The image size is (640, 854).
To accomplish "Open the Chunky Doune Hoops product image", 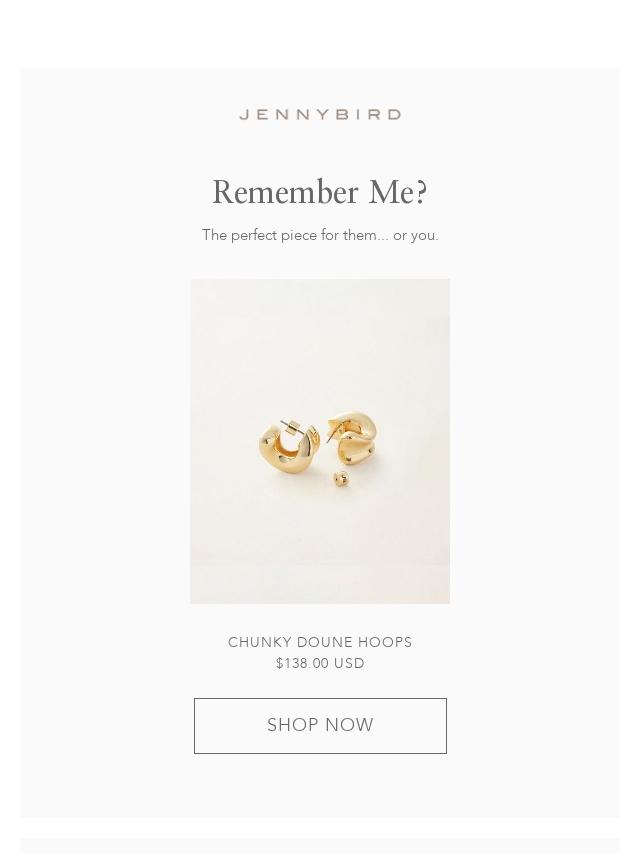I will [x=320, y=441].
